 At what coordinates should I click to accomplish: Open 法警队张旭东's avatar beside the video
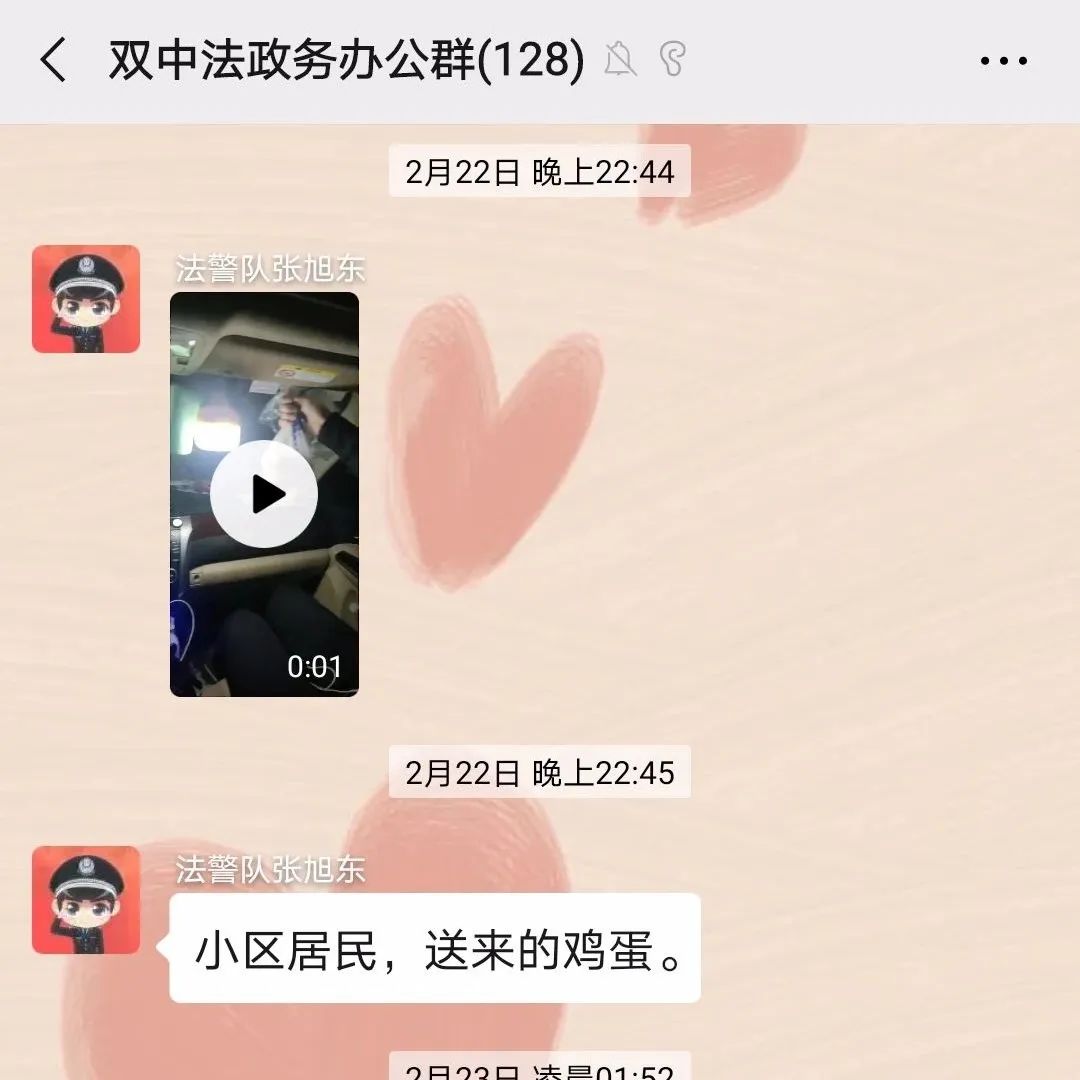[x=86, y=299]
